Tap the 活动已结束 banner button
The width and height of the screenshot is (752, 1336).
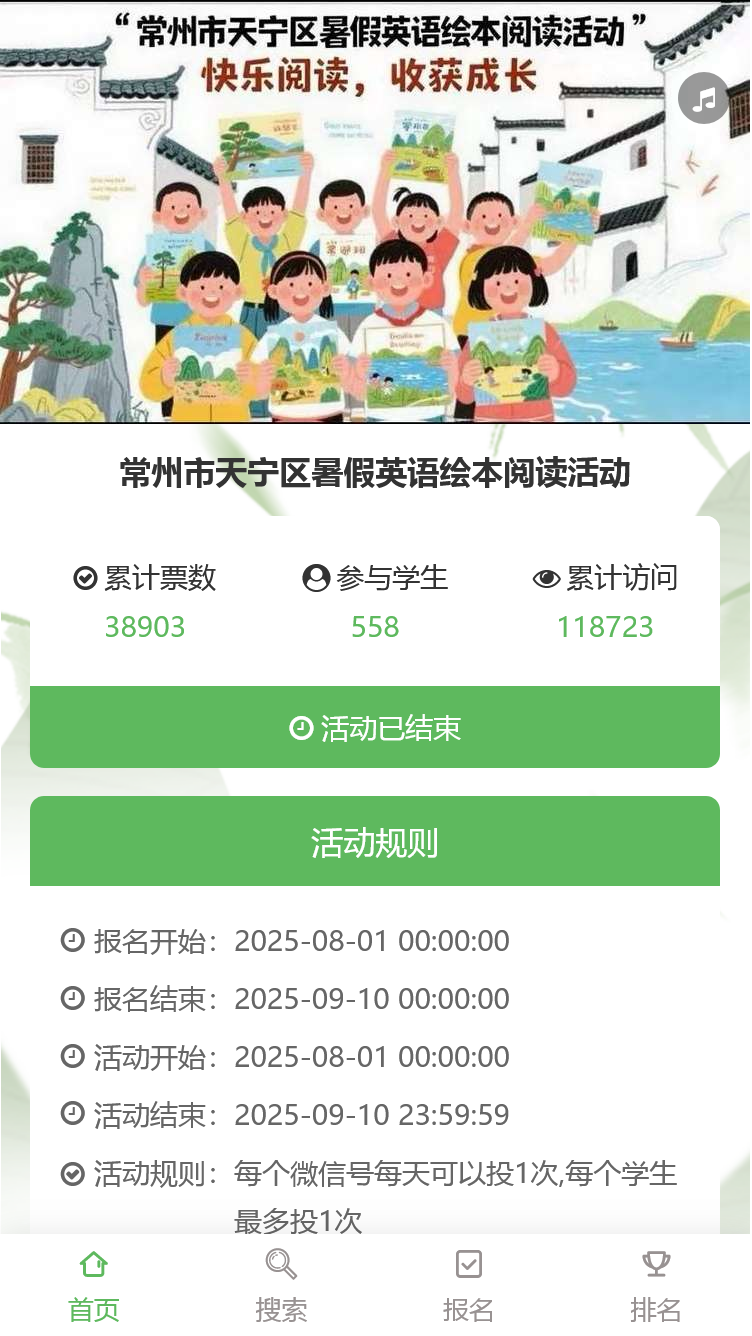[x=376, y=727]
